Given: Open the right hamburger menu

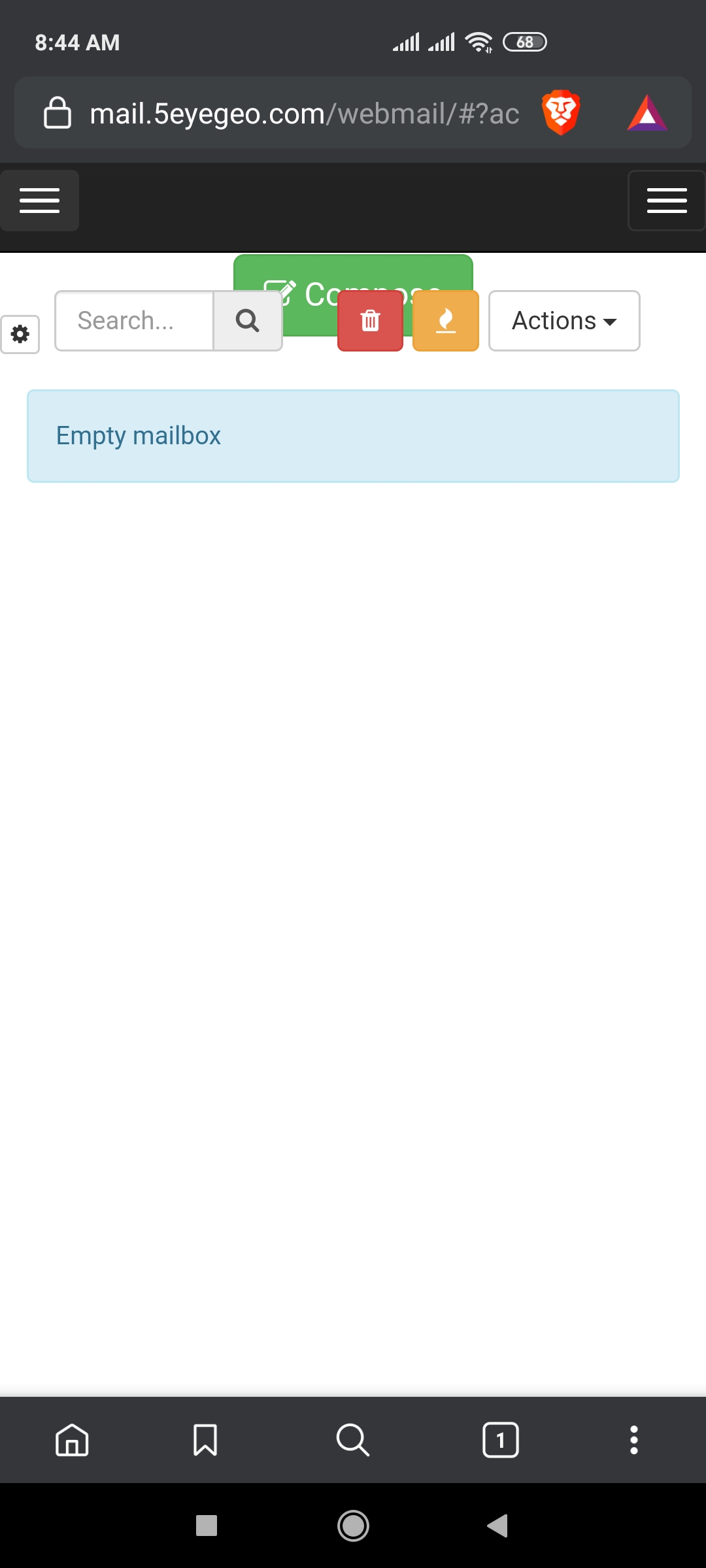Looking at the screenshot, I should click(x=666, y=201).
